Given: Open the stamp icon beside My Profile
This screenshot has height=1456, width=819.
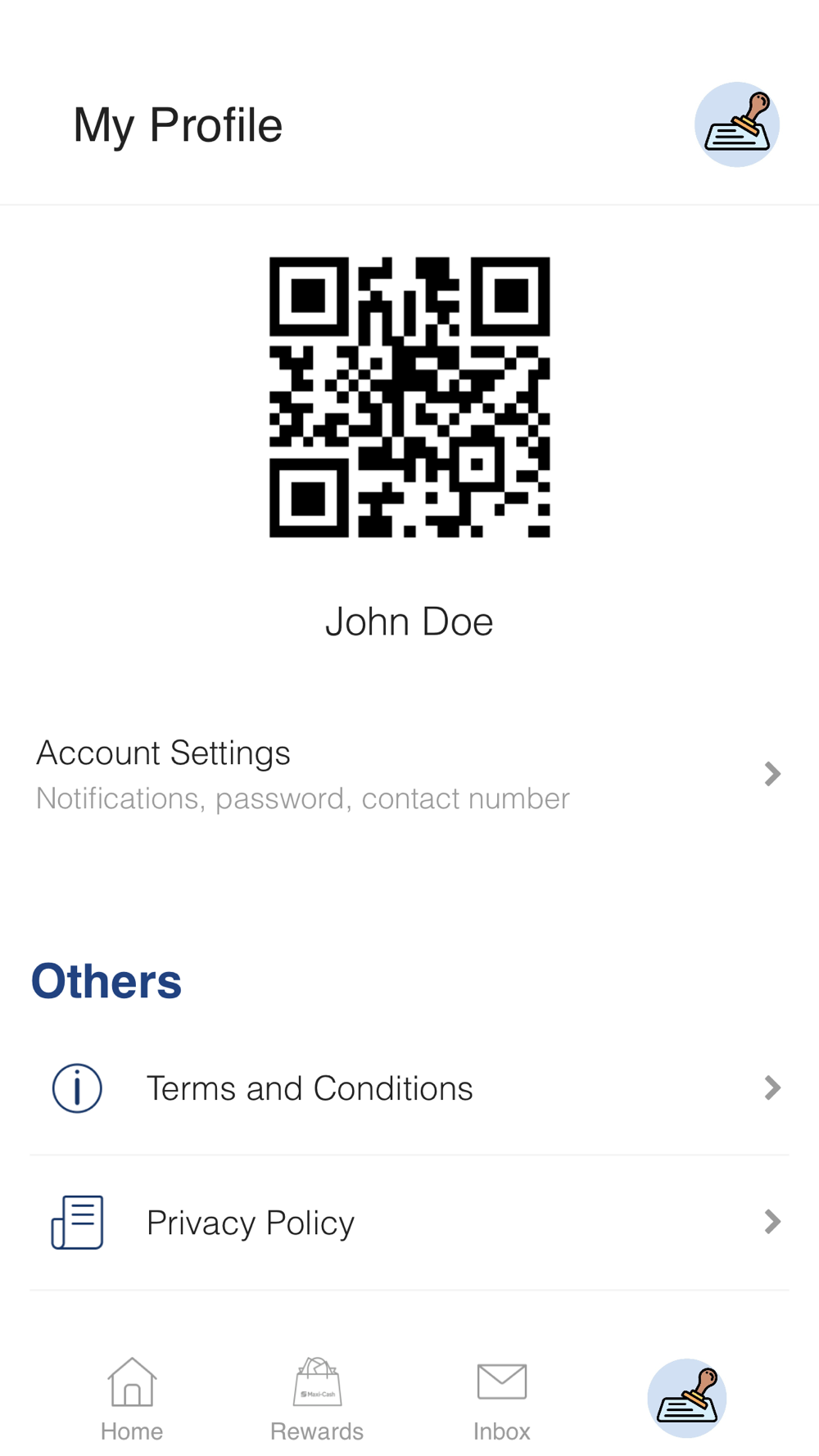Looking at the screenshot, I should [736, 124].
